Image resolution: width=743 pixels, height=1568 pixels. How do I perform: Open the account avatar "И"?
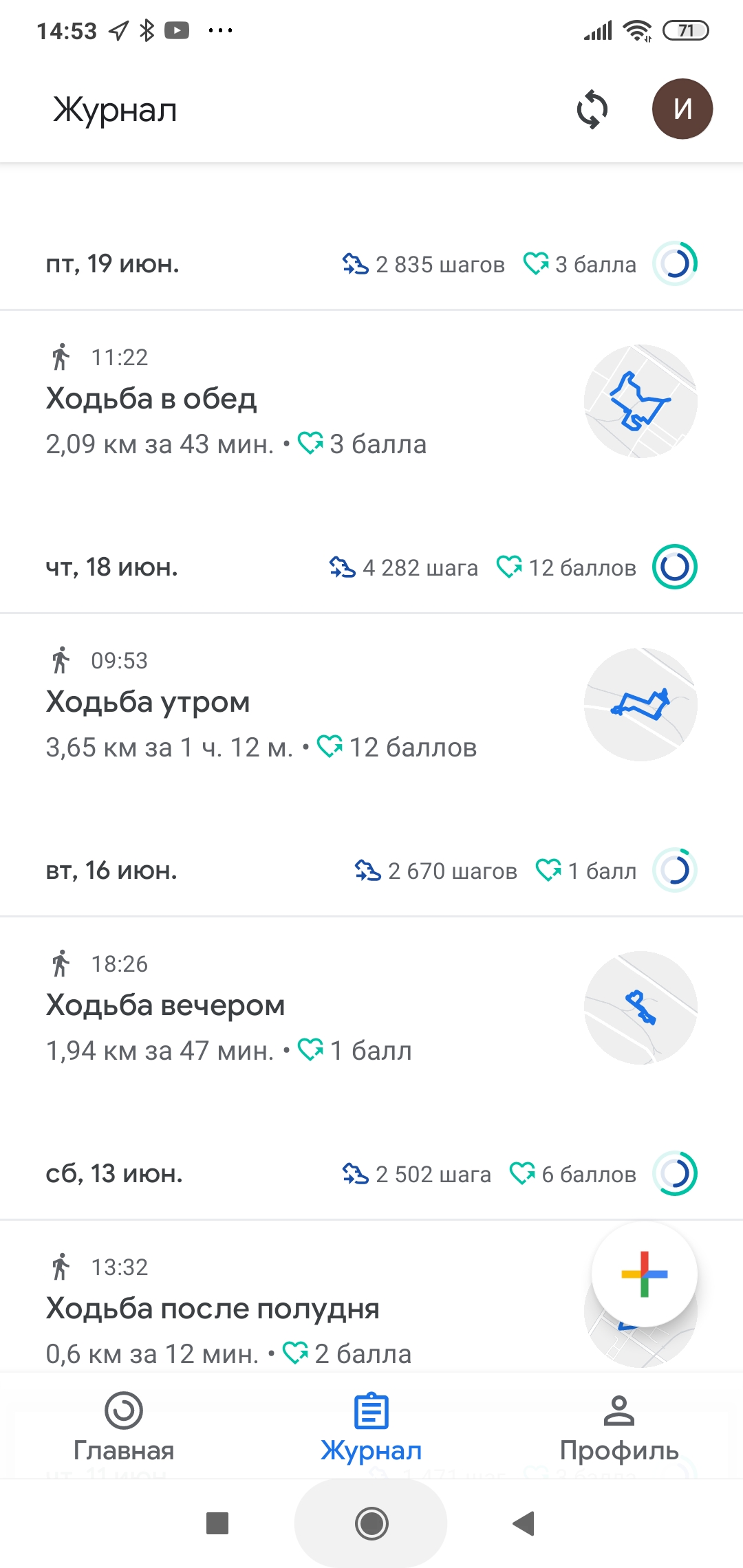click(x=682, y=109)
